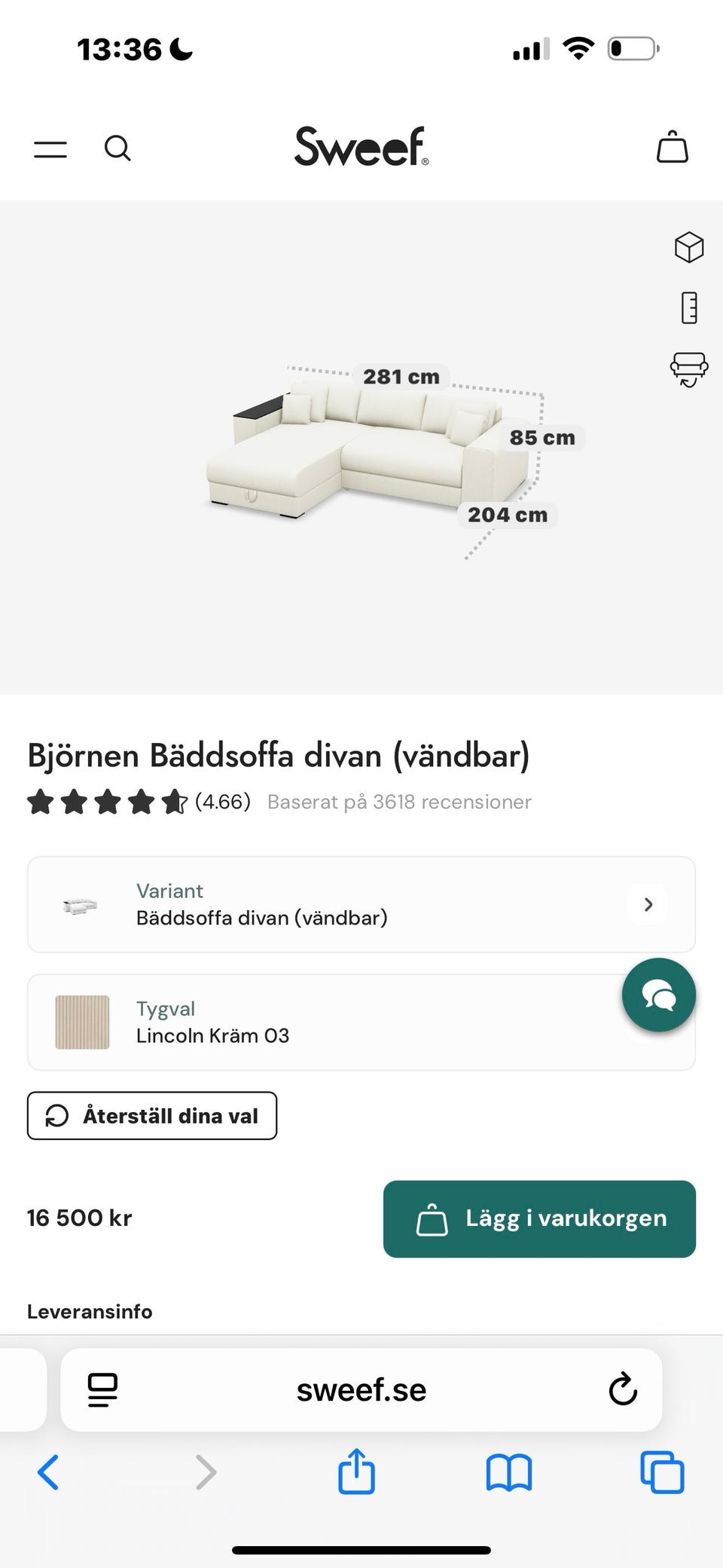Tap Återställ dina val button
This screenshot has width=723, height=1568.
[x=152, y=1115]
